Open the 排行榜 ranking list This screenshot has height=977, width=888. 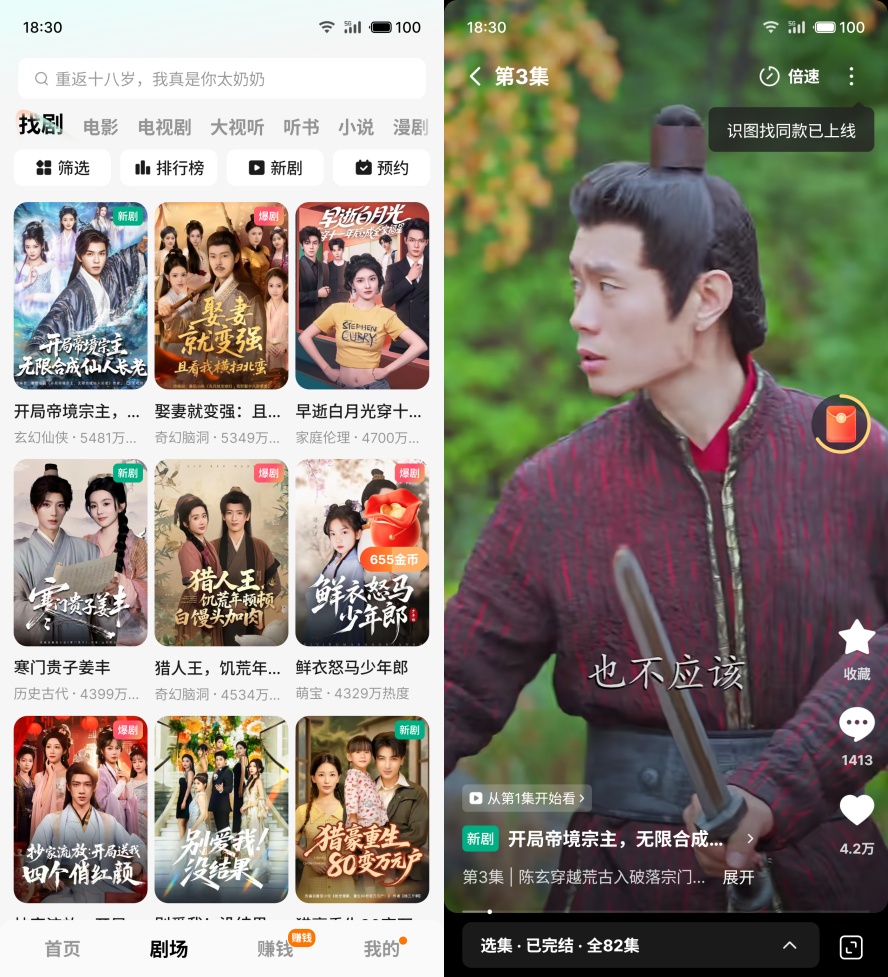(x=169, y=168)
